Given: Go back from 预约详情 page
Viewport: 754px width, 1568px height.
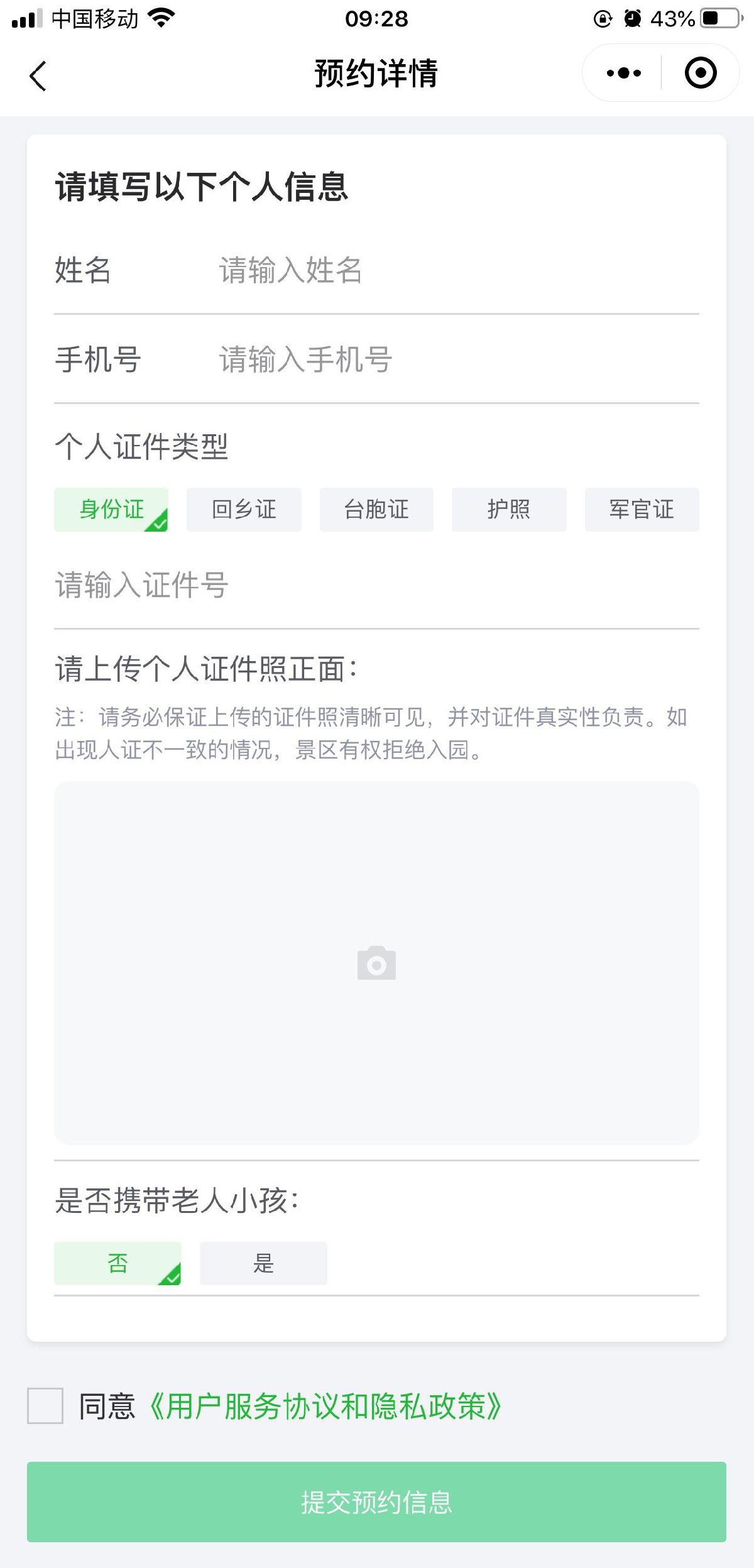Looking at the screenshot, I should 38,75.
